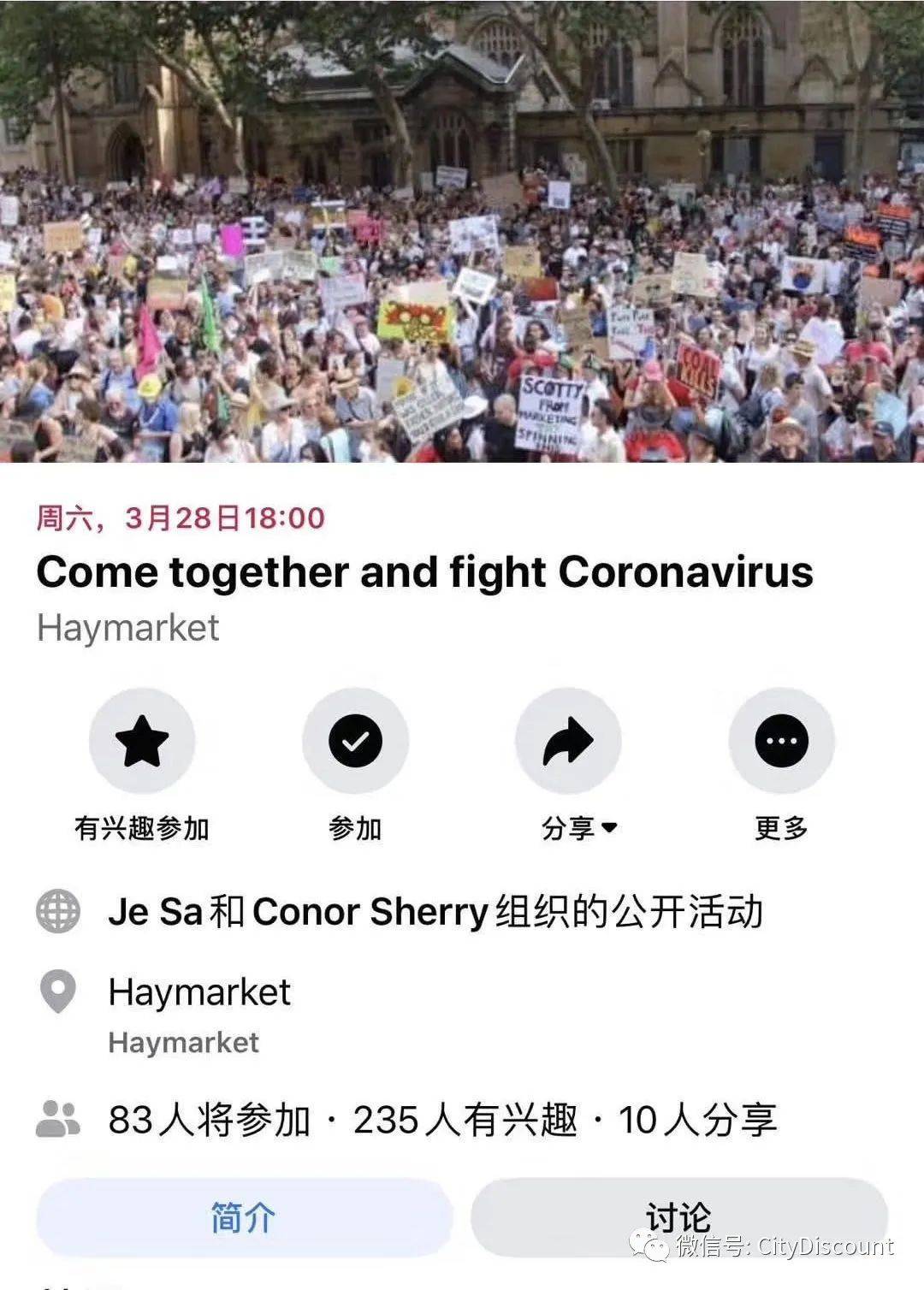Open the 分享 share dropdown

pos(568,741)
